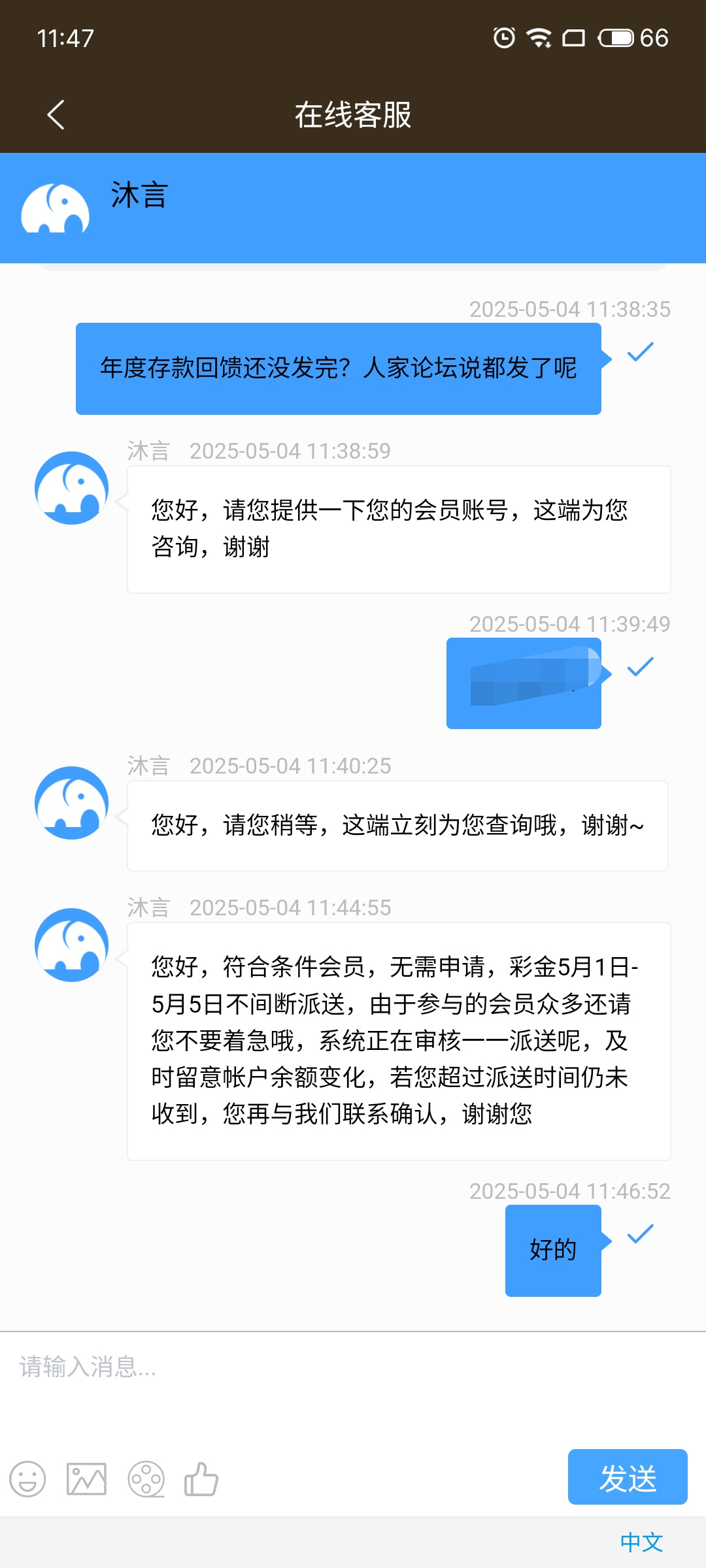The width and height of the screenshot is (706, 1568).
Task: Rate the service with the thumbs-up icon
Action: coord(201,1478)
